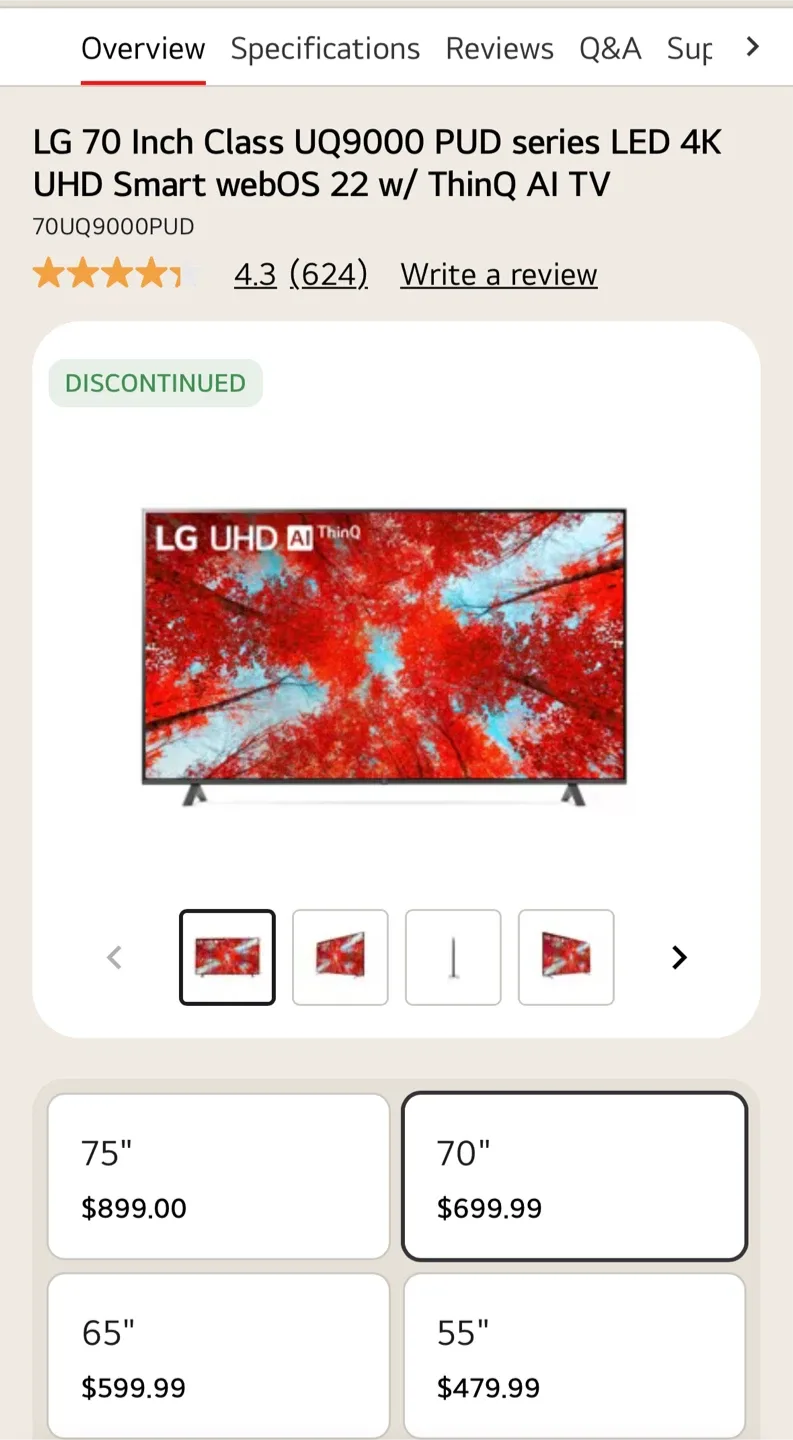The image size is (793, 1440).
Task: Select the side-view TV thumbnail
Action: [340, 957]
